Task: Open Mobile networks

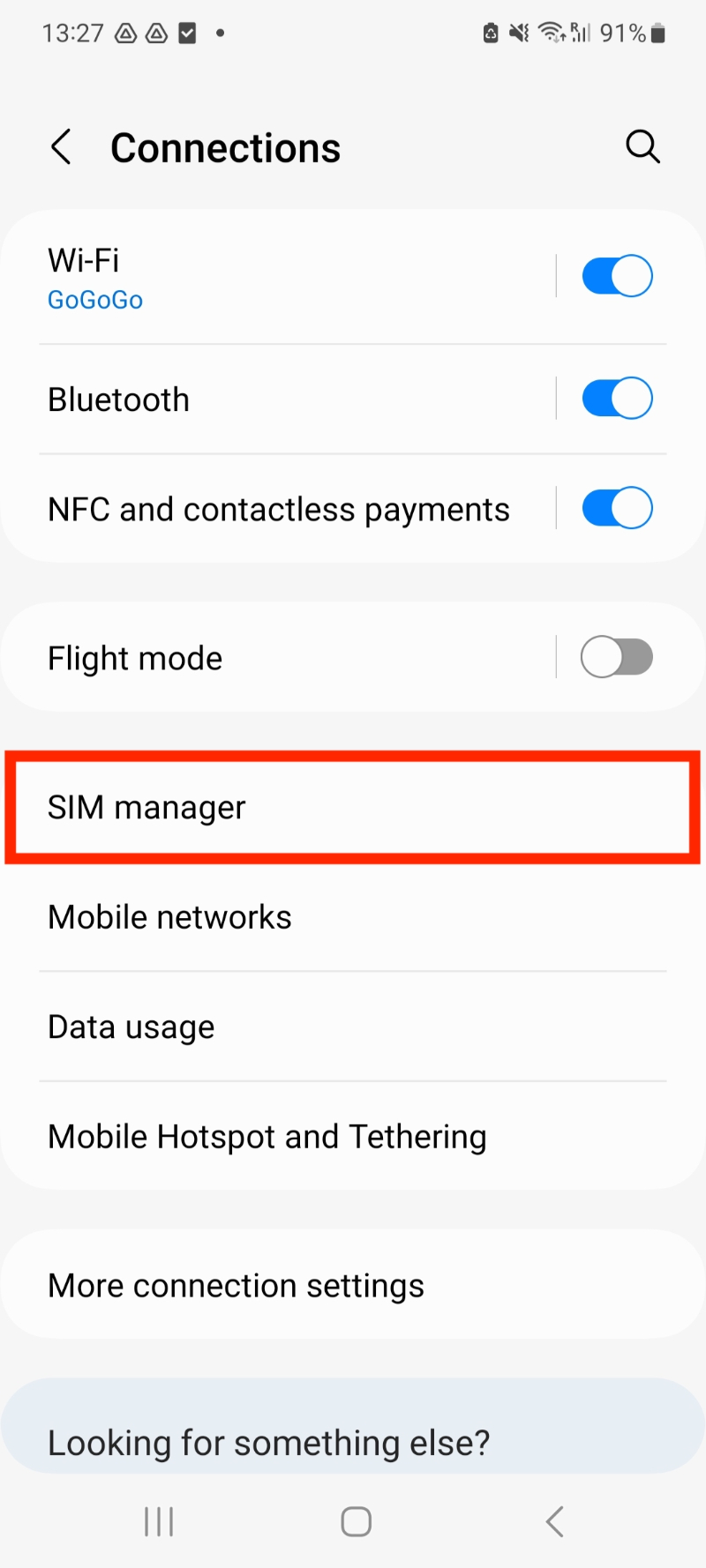Action: pos(353,917)
